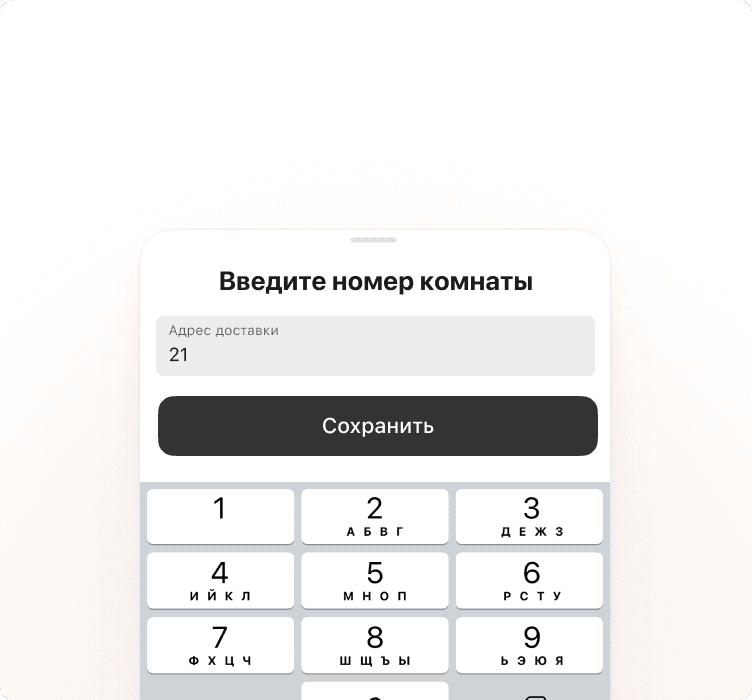The image size is (752, 700).
Task: Tap key 4 ИЙКЛ
Action: pyautogui.click(x=220, y=580)
